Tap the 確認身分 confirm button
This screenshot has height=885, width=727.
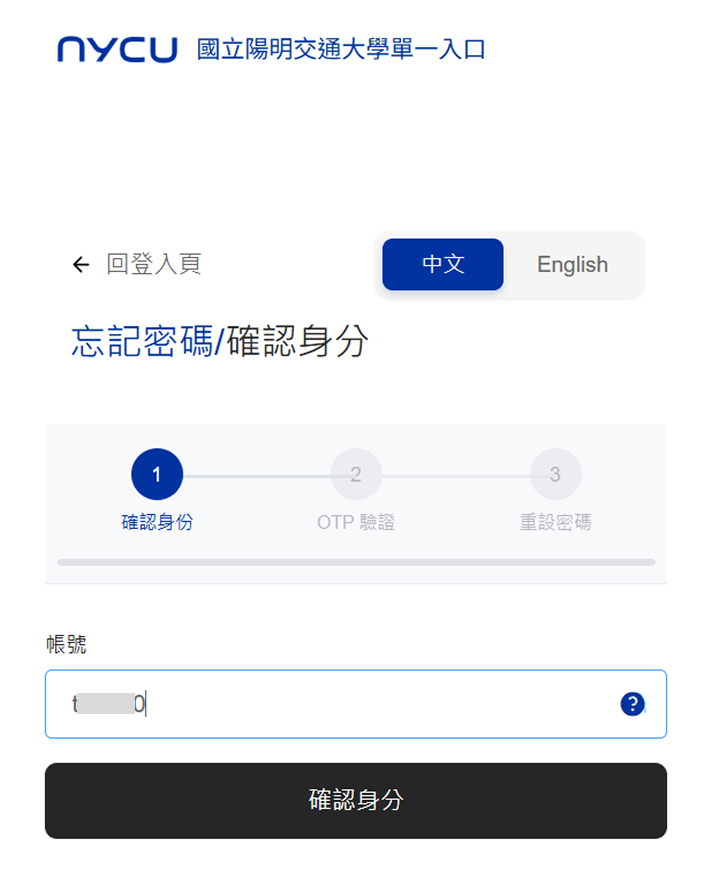click(356, 800)
